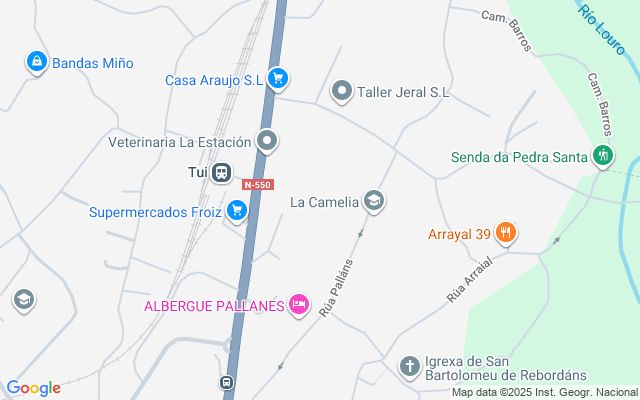Select the Casa Araujo S.L shopping marker
This screenshot has height=400, width=640.
[x=278, y=79]
